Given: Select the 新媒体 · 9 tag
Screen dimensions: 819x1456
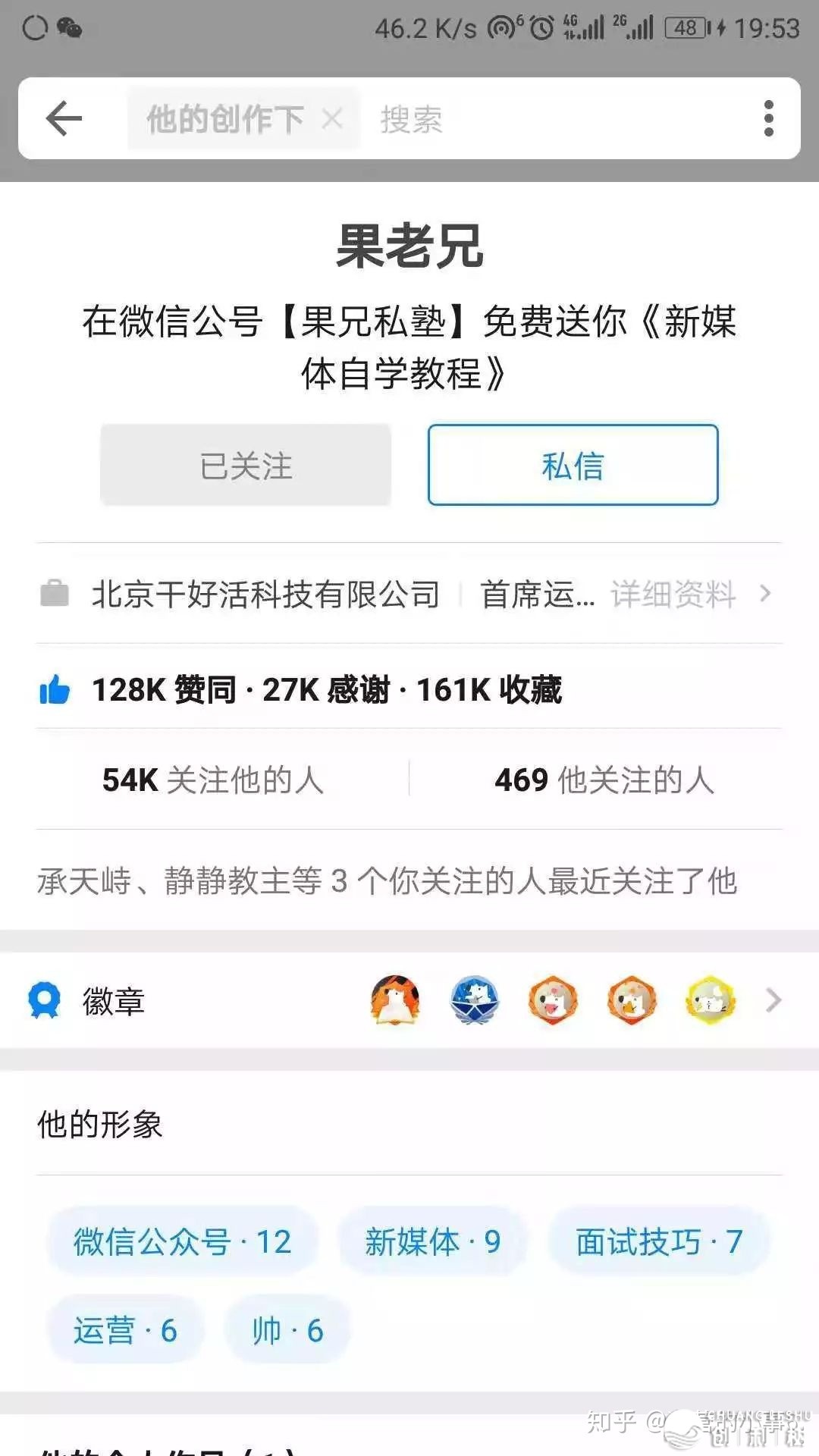Looking at the screenshot, I should point(432,1242).
